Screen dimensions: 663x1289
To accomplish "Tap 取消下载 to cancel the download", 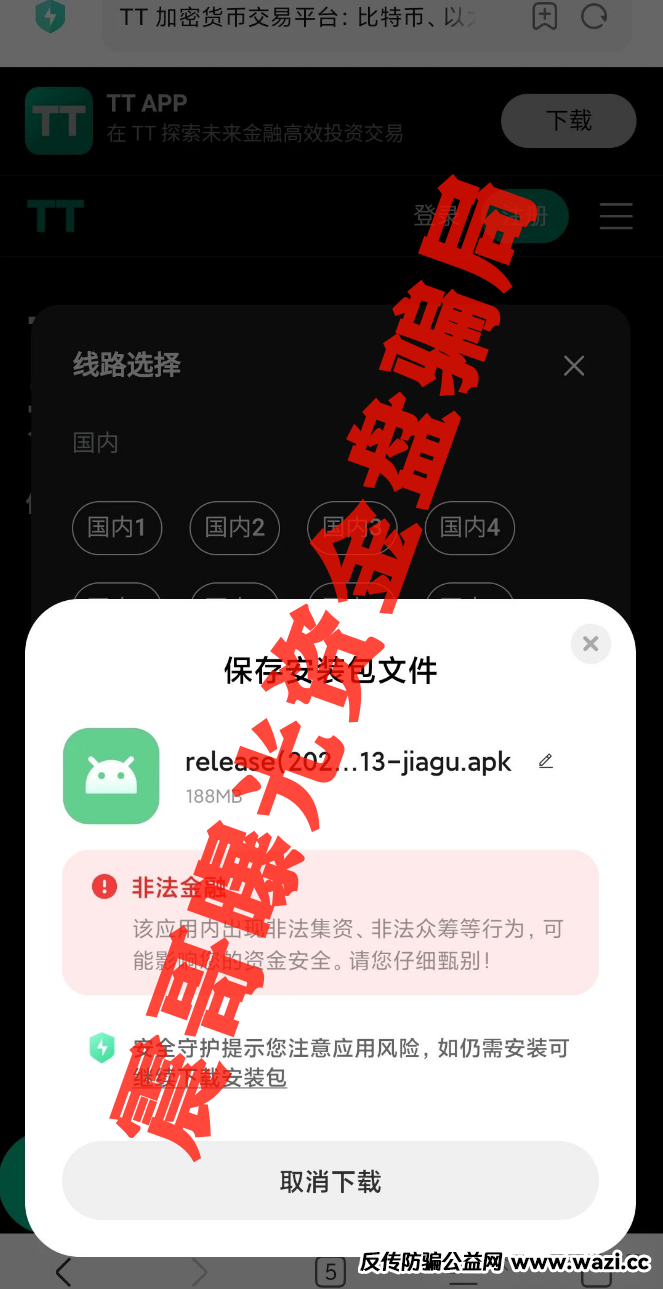I will pos(330,1181).
